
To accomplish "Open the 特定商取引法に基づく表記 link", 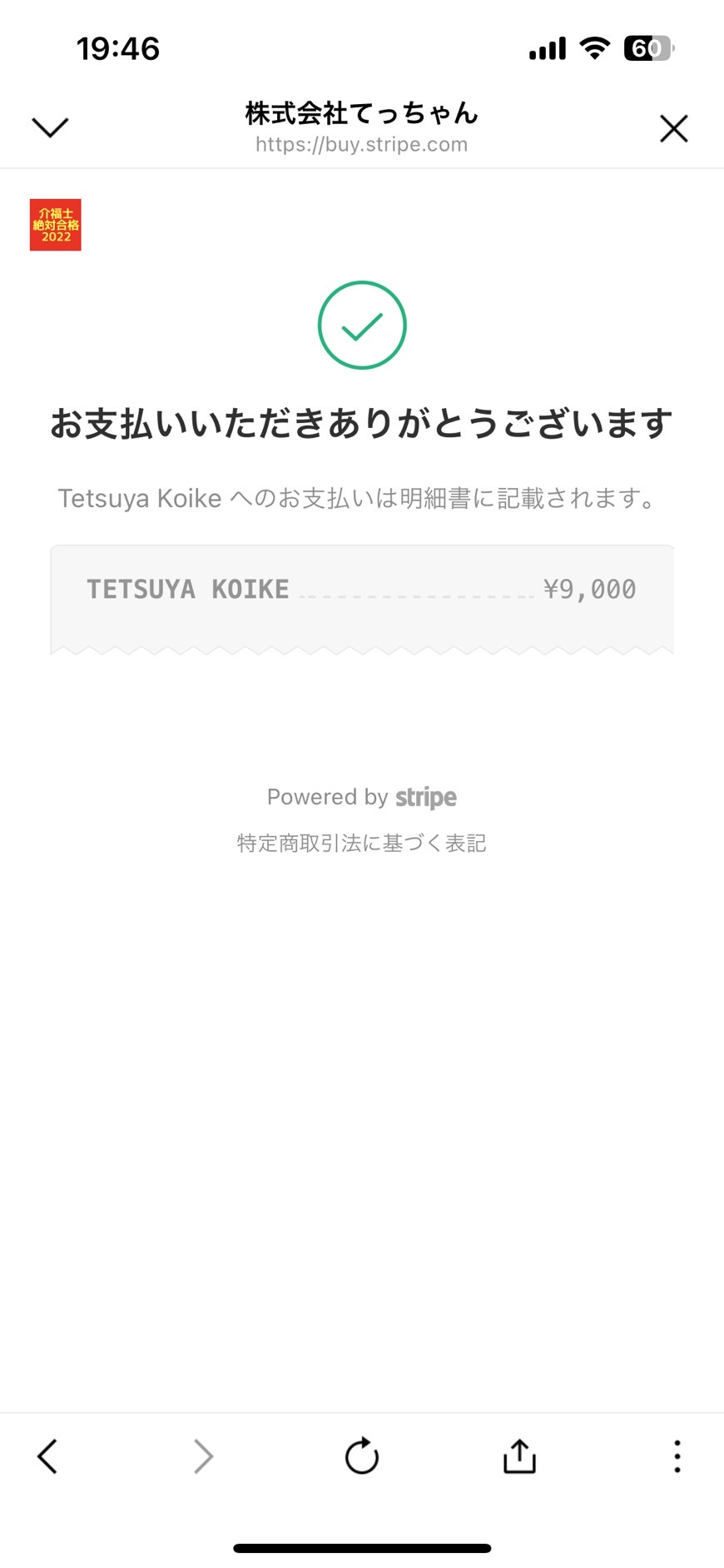I will (361, 843).
